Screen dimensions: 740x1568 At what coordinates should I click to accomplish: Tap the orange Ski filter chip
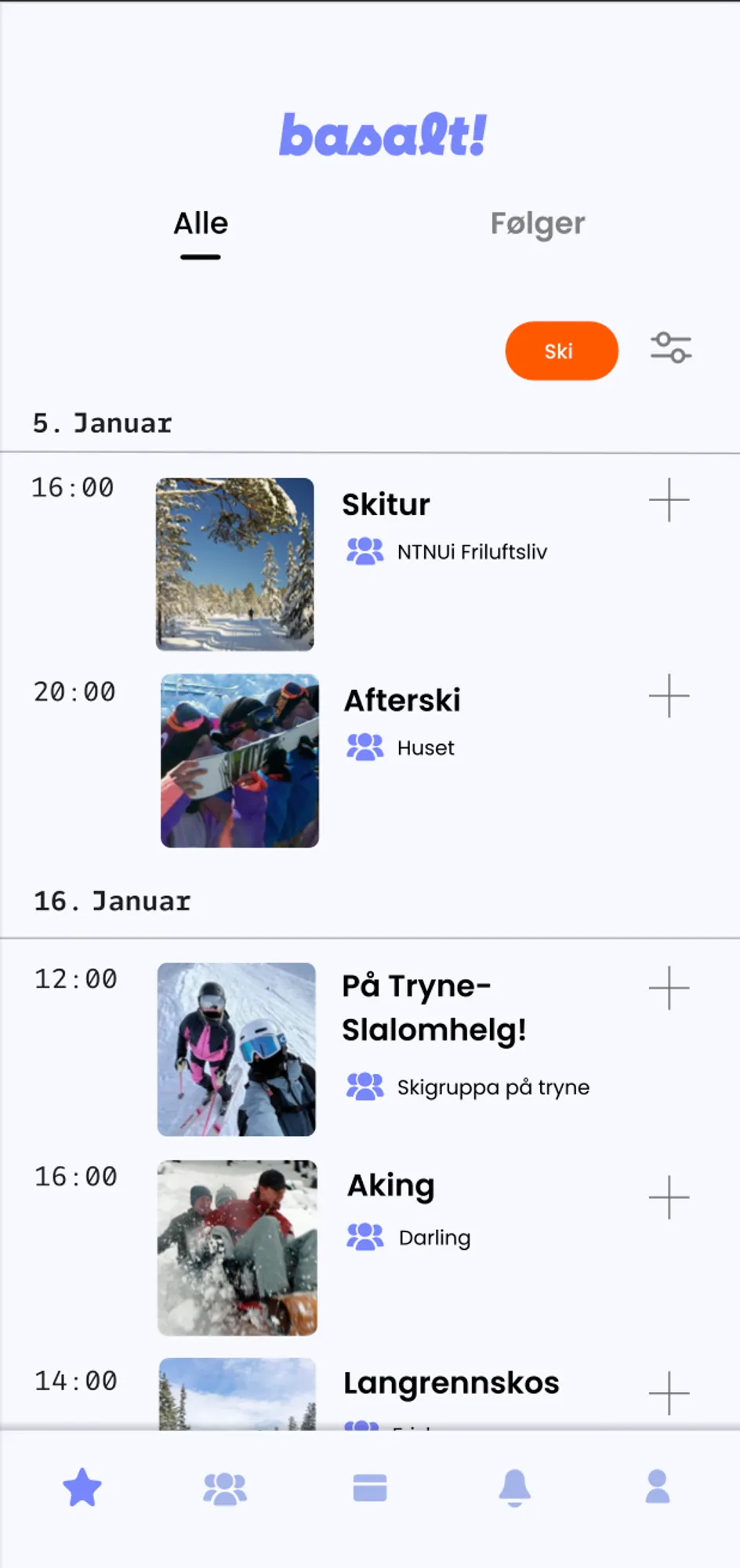(x=561, y=350)
